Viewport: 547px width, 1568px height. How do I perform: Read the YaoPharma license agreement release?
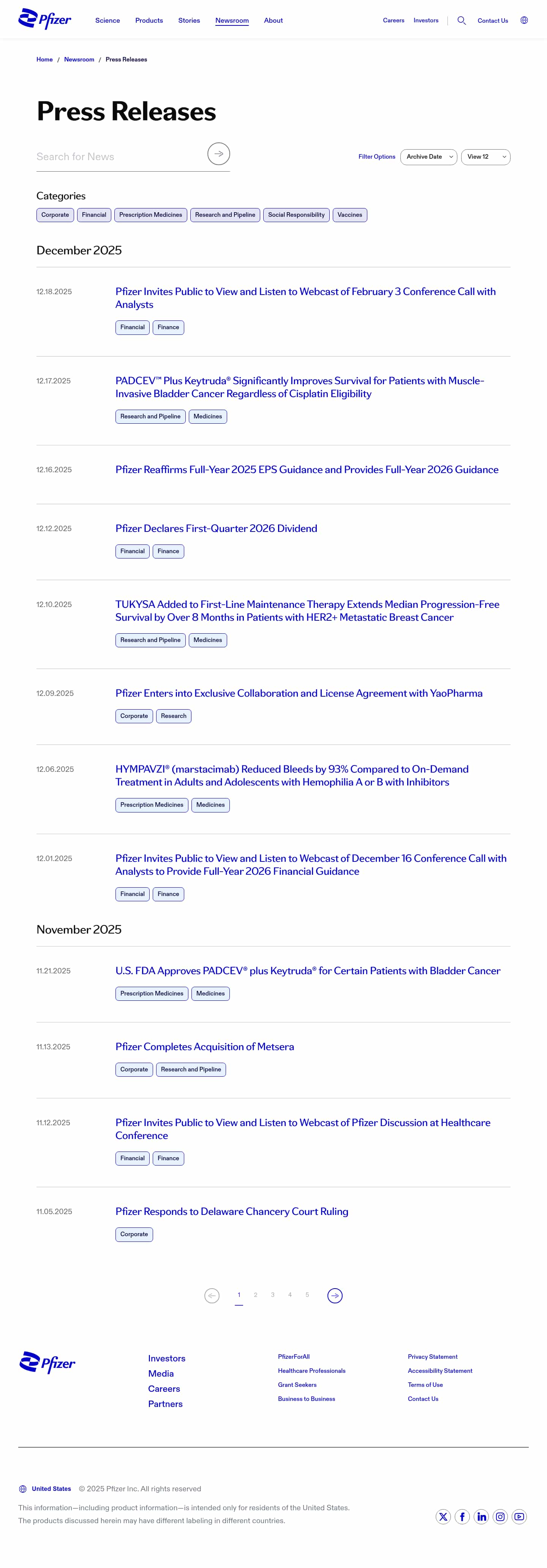click(x=299, y=693)
